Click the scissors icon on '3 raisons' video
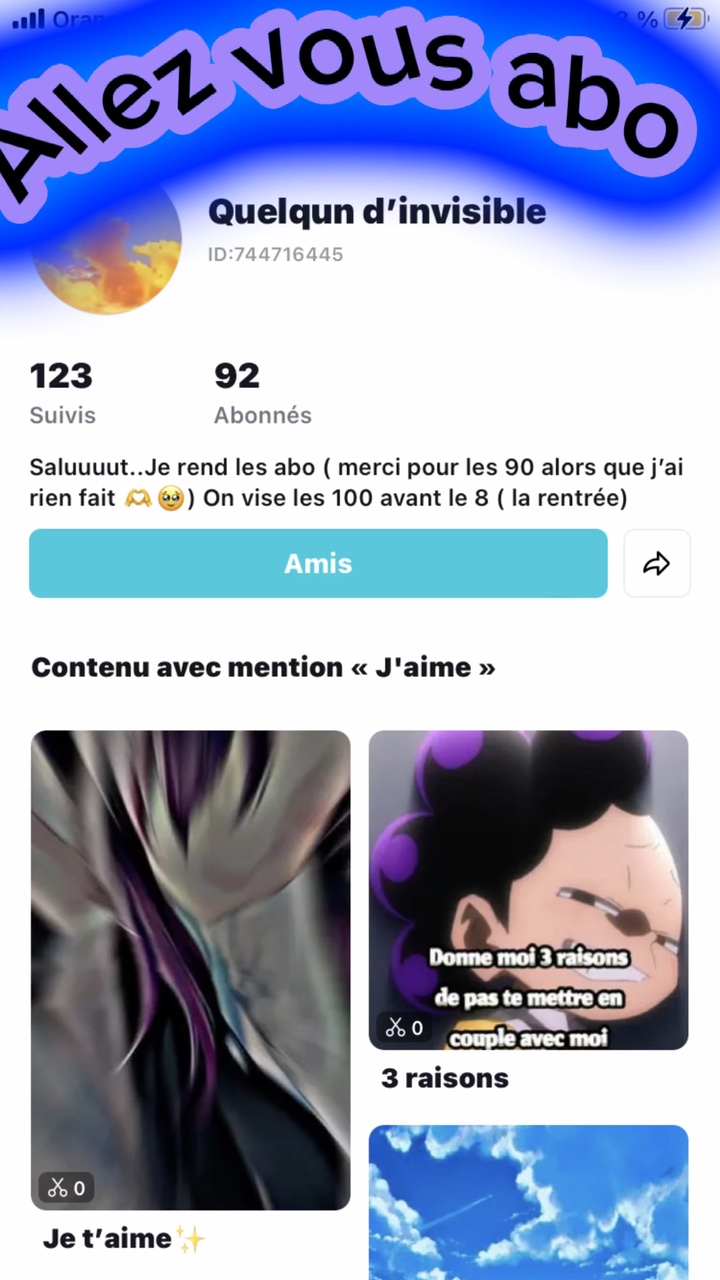 394,1028
